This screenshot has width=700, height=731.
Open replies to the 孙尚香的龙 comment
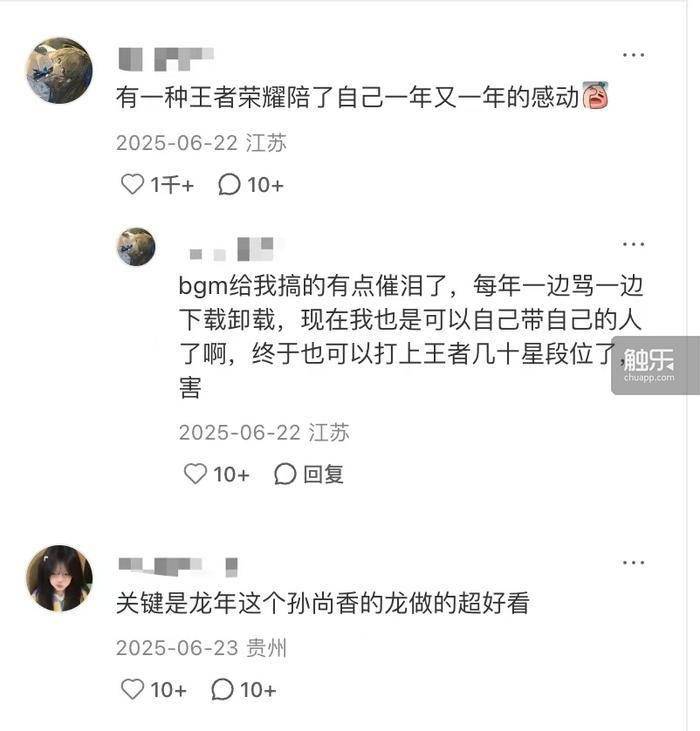[224, 689]
